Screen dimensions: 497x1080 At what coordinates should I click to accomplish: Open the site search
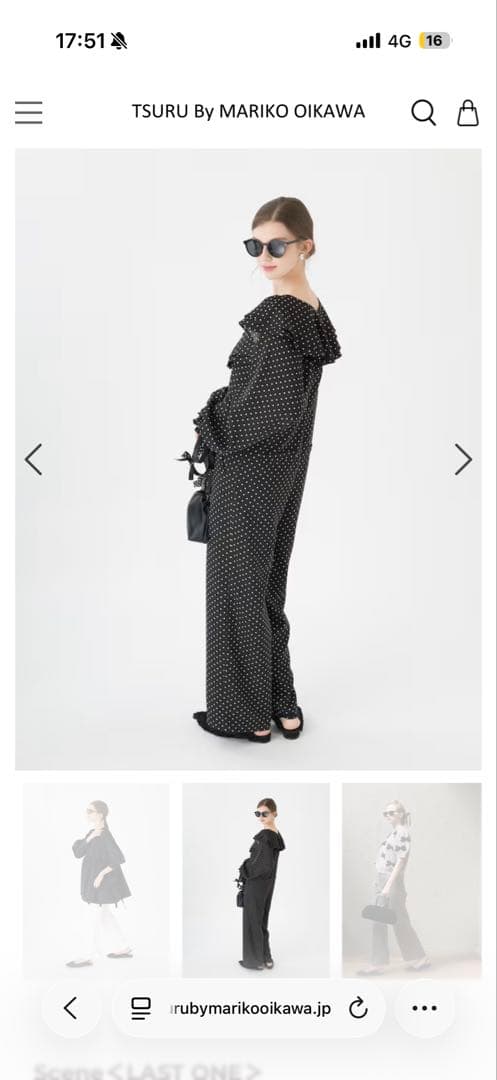pos(423,112)
